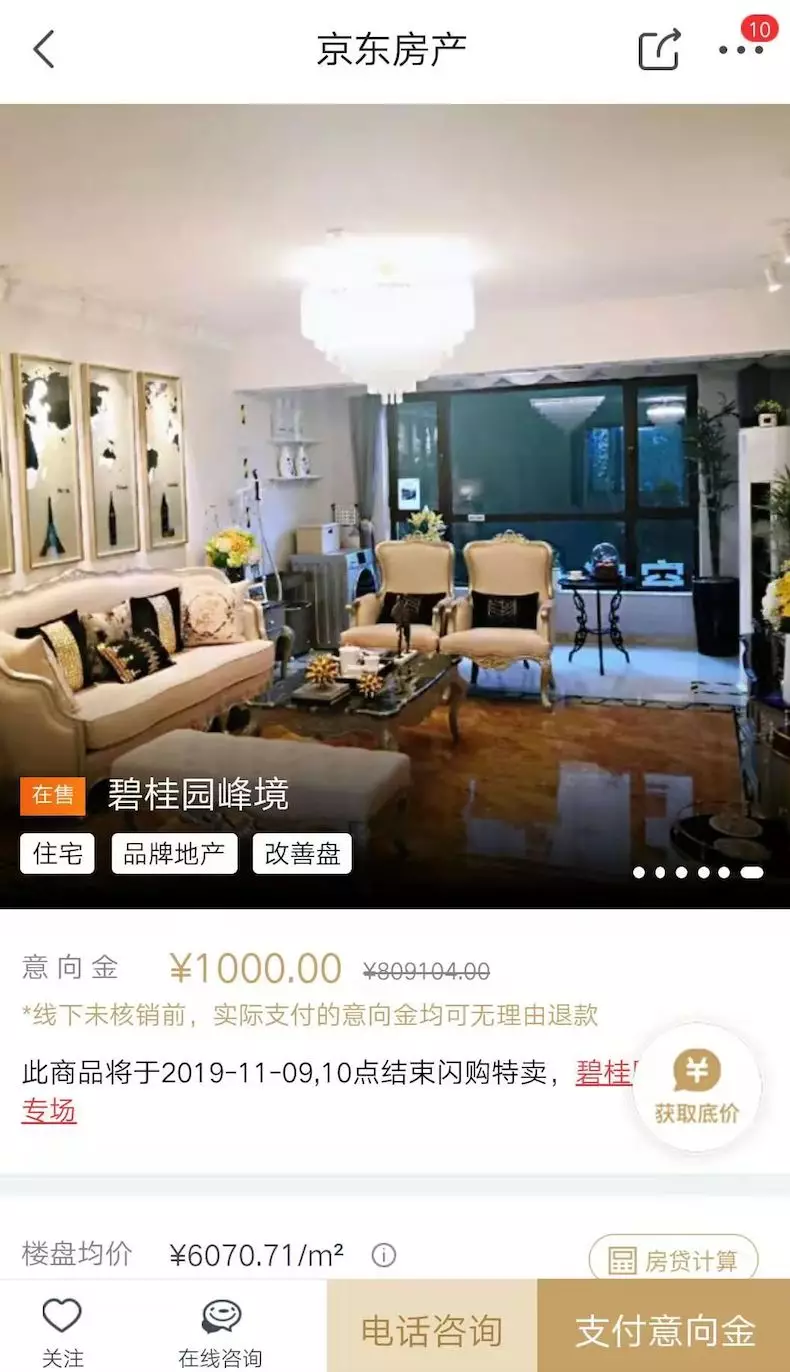Open 房贷计算 mortgage calculator

point(673,1259)
